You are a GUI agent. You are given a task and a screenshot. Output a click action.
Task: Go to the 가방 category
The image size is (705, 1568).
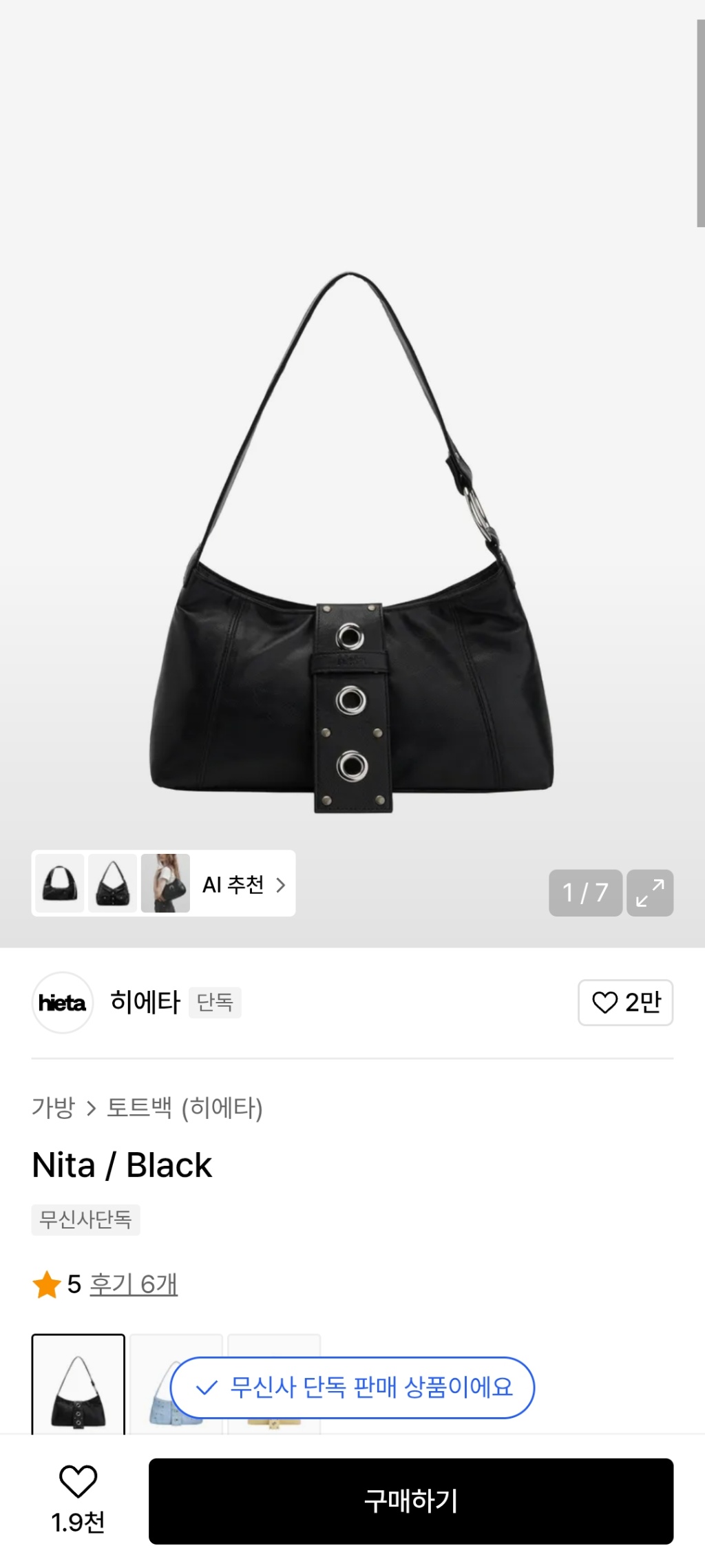tap(53, 1107)
